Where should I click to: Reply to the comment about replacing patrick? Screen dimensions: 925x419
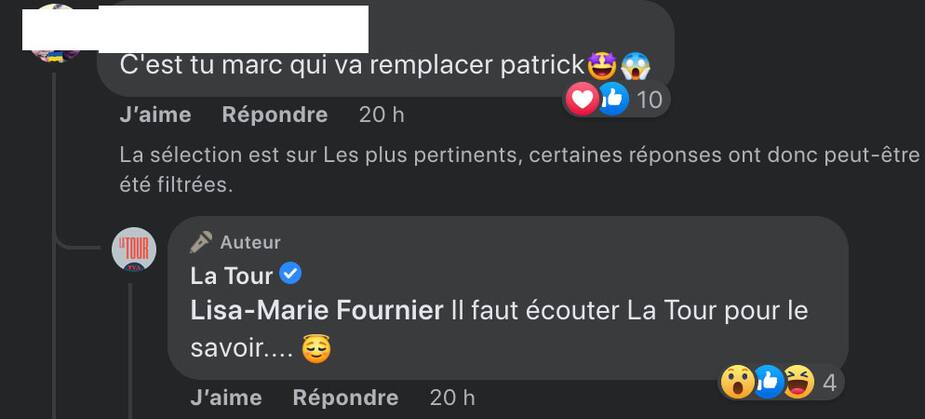pos(274,115)
